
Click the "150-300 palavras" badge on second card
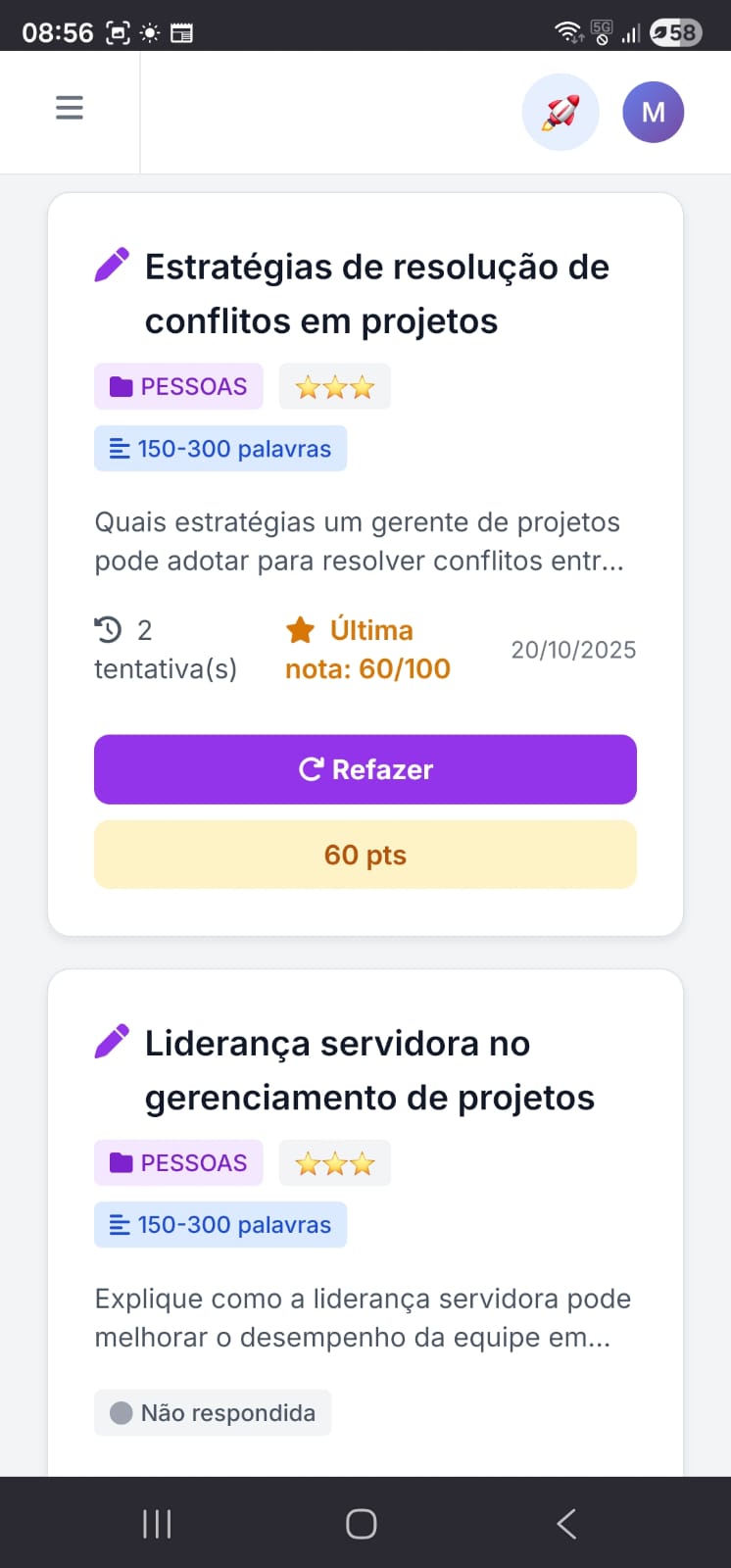[219, 1224]
